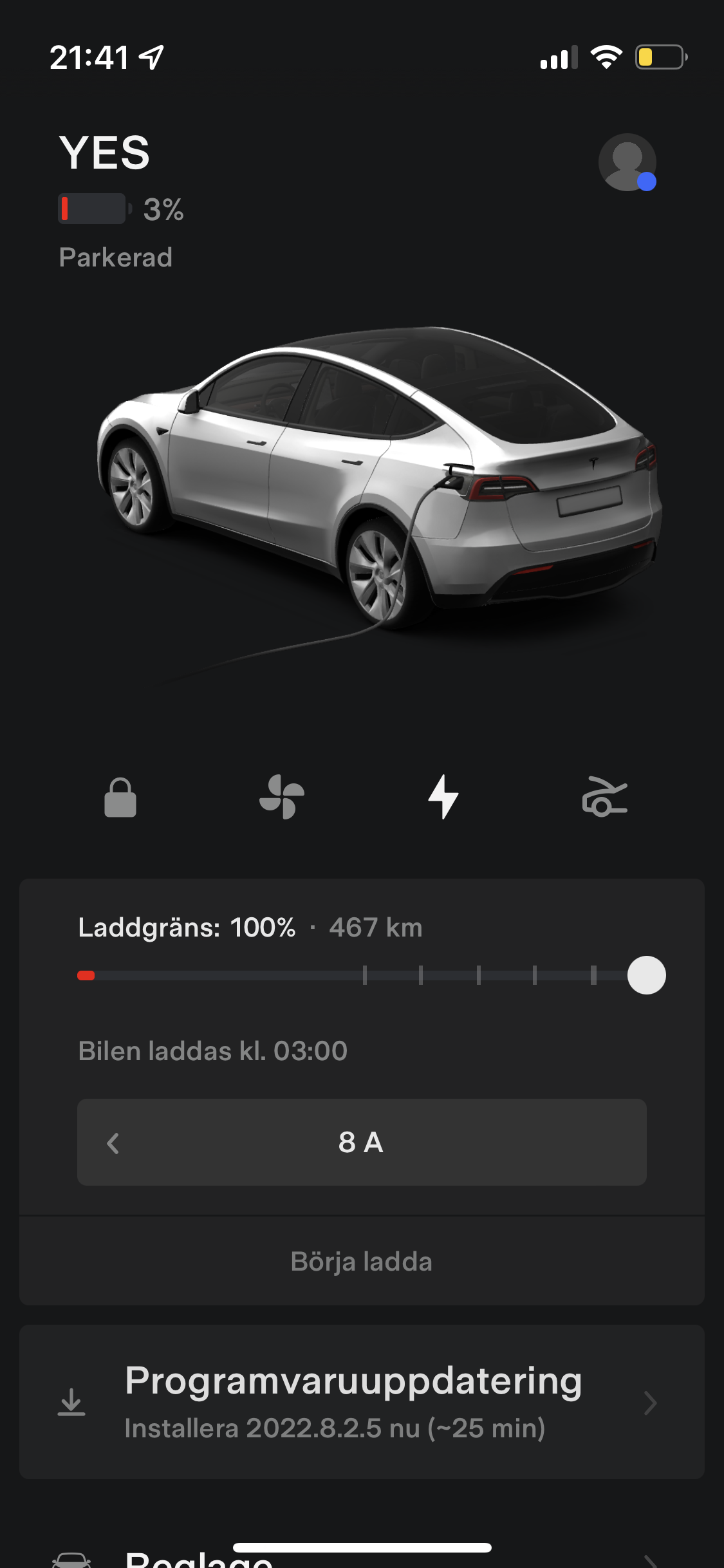Image resolution: width=724 pixels, height=1568 pixels.
Task: Open climate fan controls
Action: [282, 798]
